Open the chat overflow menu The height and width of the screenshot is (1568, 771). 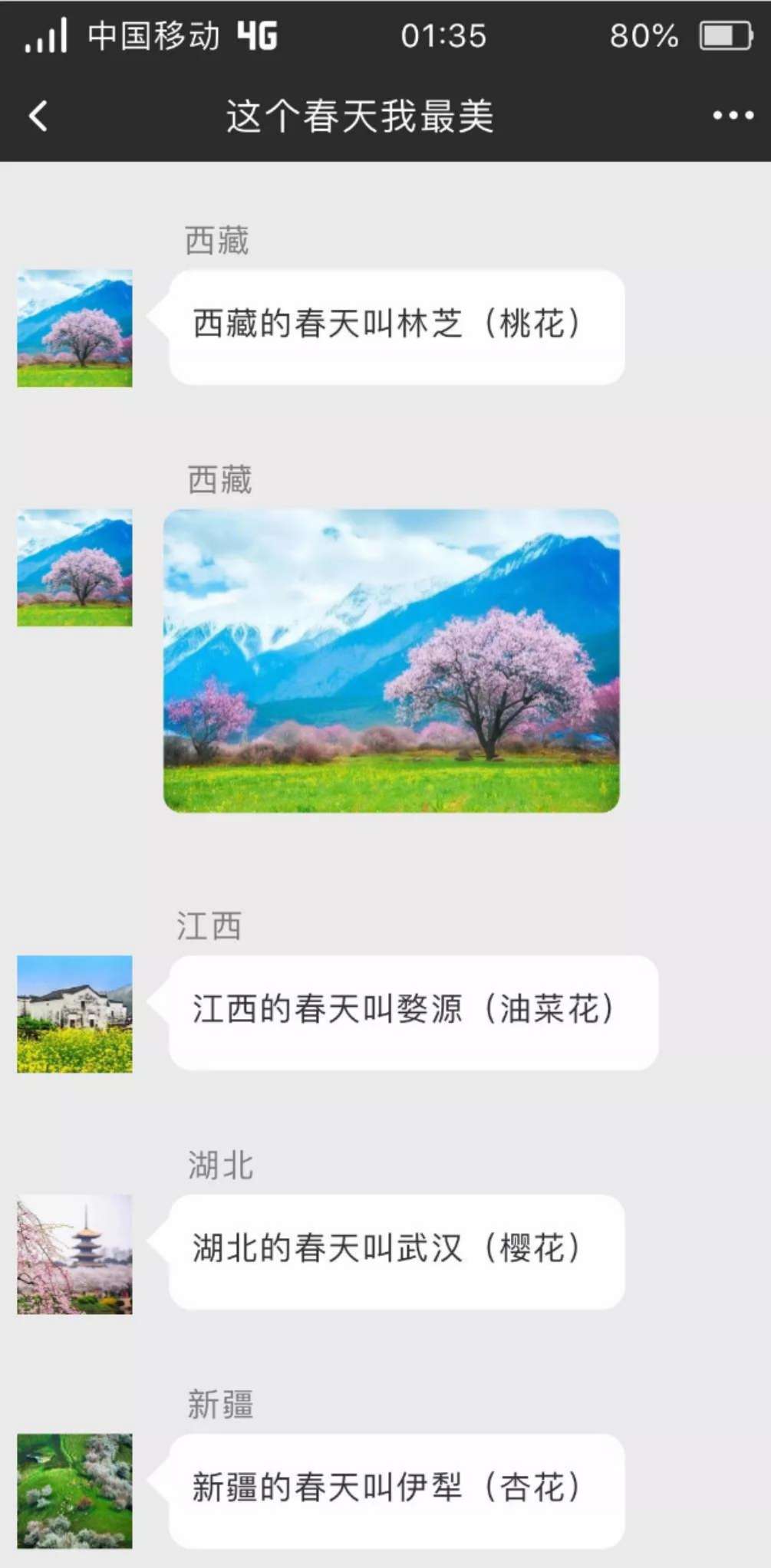(733, 116)
